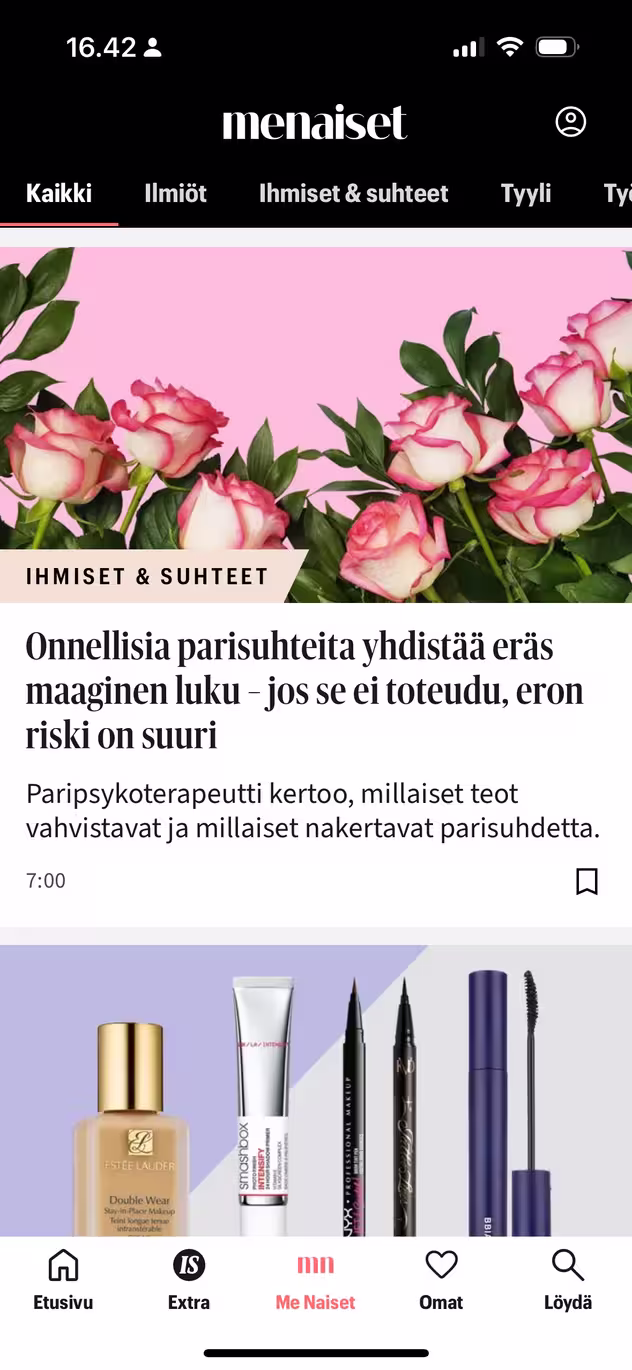Bookmark the Onnellisia parisuhteita article
Screen dimensions: 632x1370
(587, 881)
